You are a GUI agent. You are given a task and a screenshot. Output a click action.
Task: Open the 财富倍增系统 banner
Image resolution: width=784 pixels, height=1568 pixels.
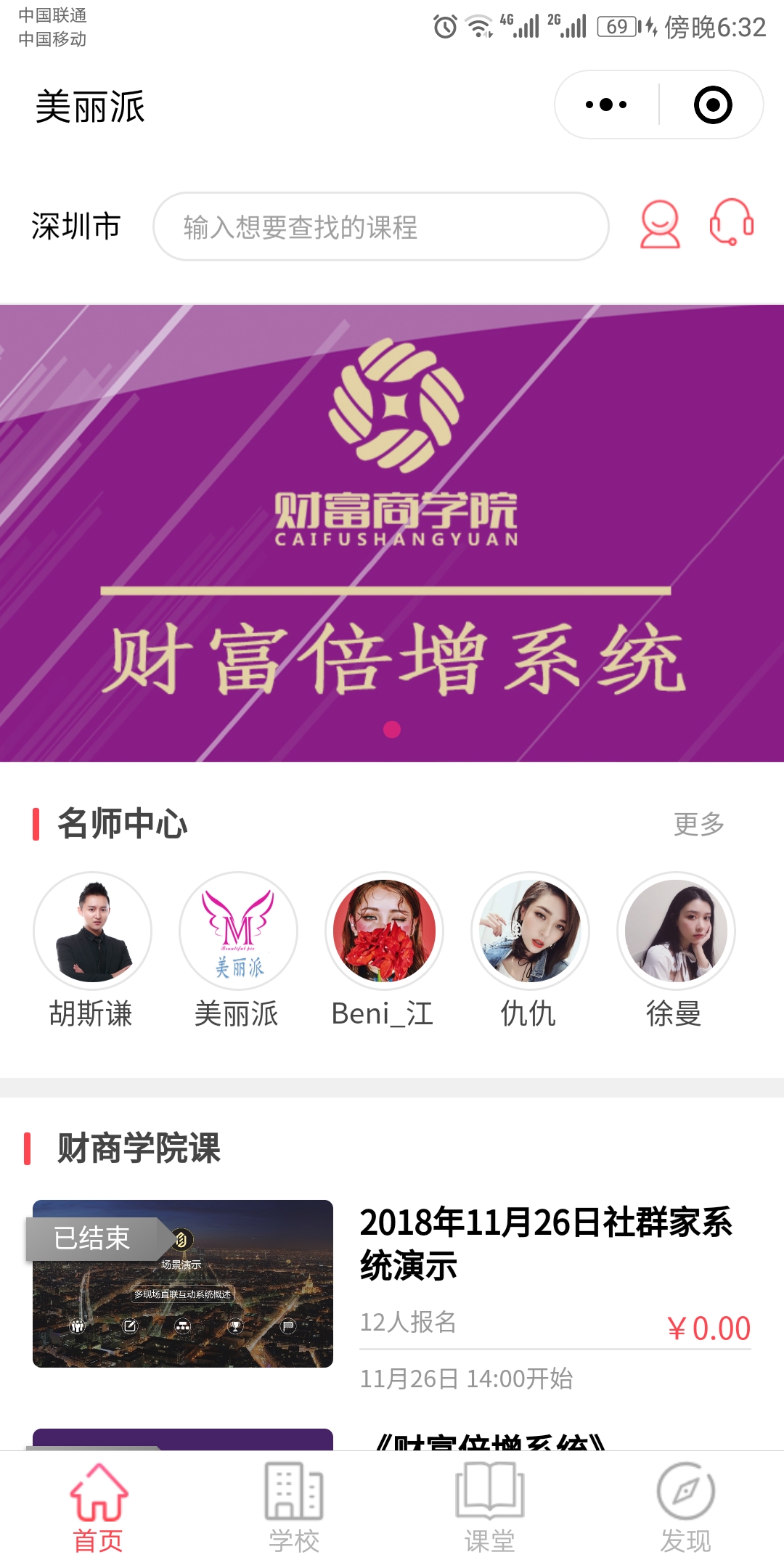(392, 533)
